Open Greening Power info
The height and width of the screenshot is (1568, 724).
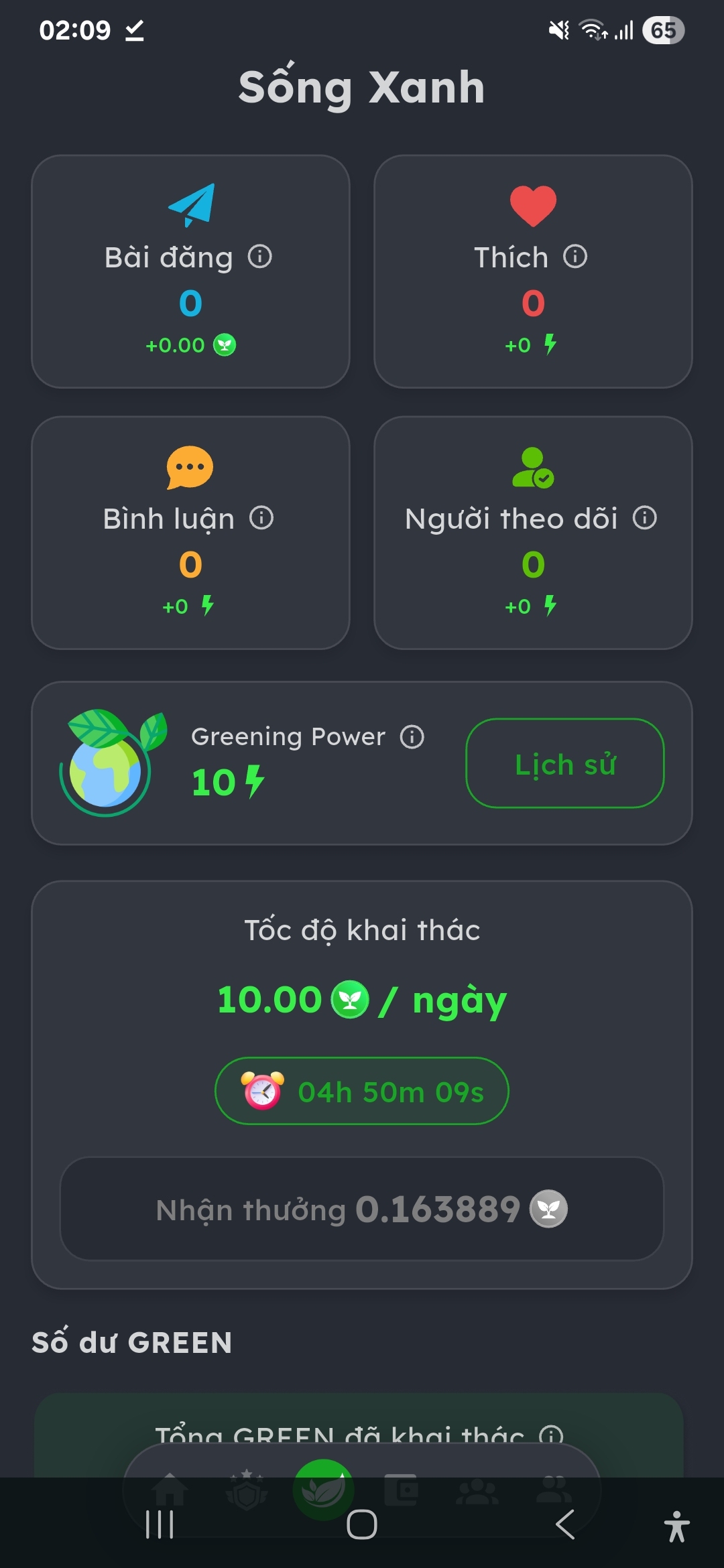click(x=412, y=737)
